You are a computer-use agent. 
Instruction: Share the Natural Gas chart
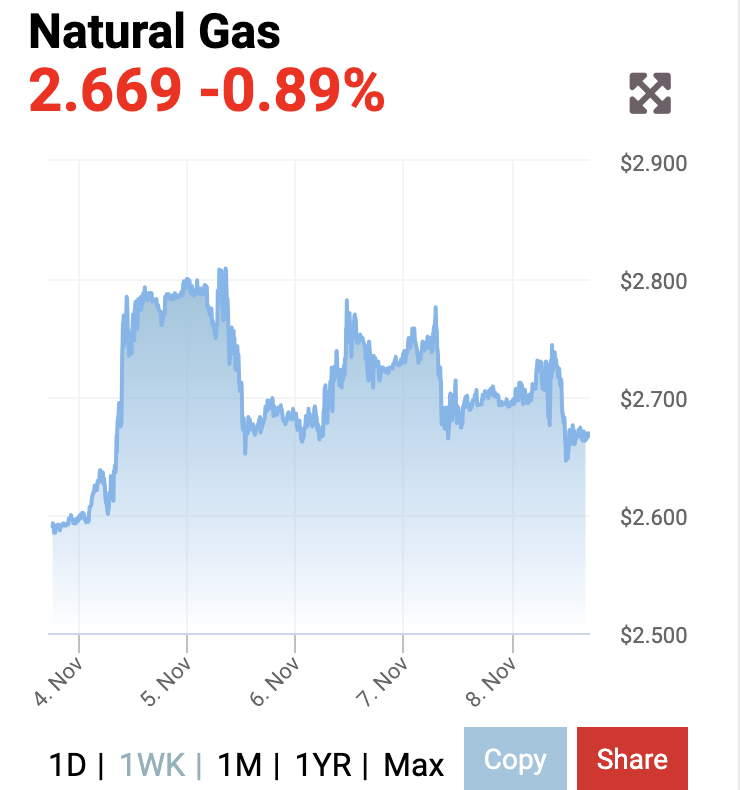(632, 759)
